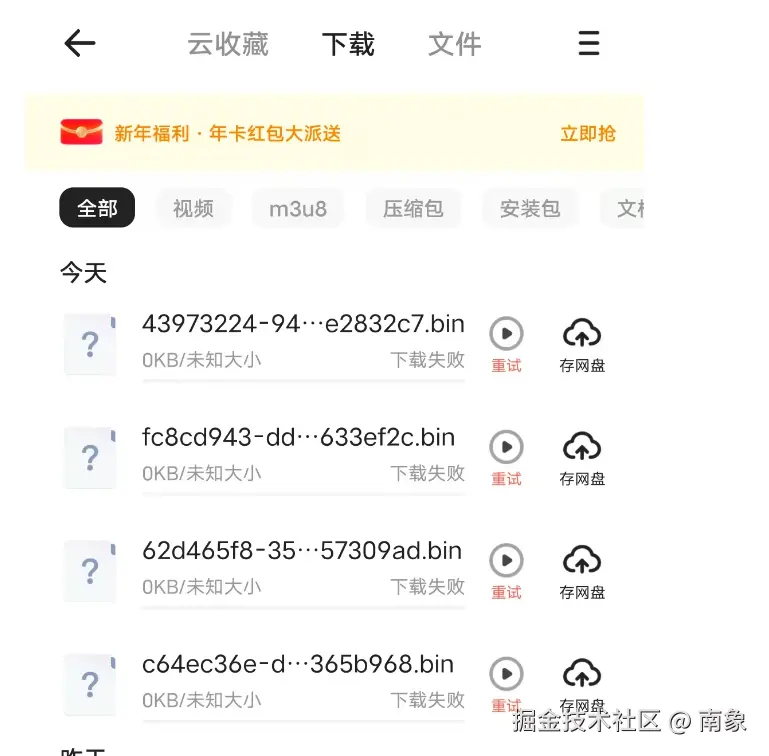Select the 全部 filter chip
The height and width of the screenshot is (756, 769).
tap(97, 208)
